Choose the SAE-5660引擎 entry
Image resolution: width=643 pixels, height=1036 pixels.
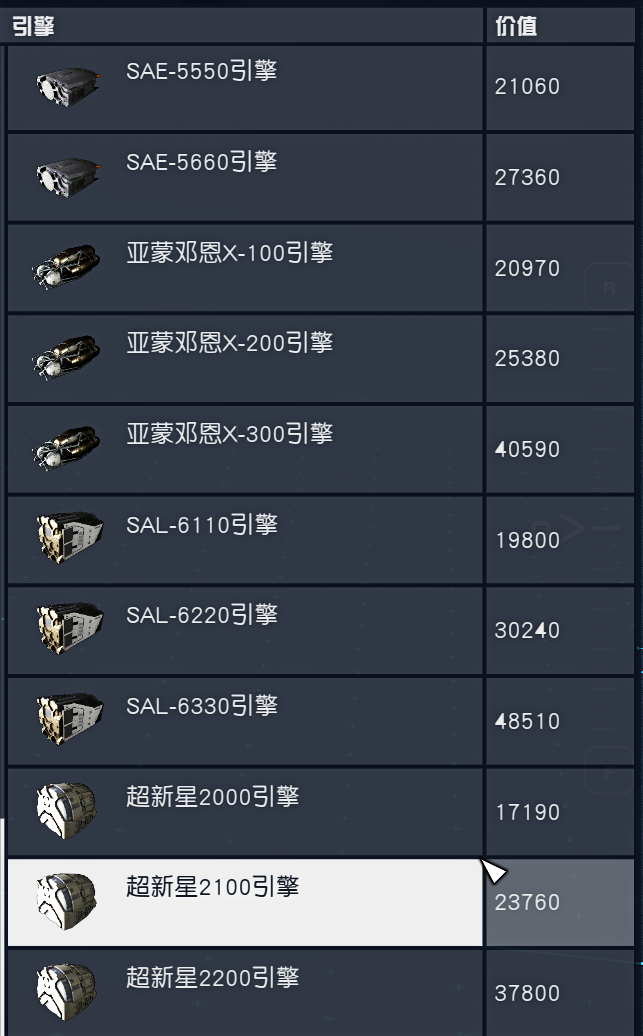coord(245,178)
